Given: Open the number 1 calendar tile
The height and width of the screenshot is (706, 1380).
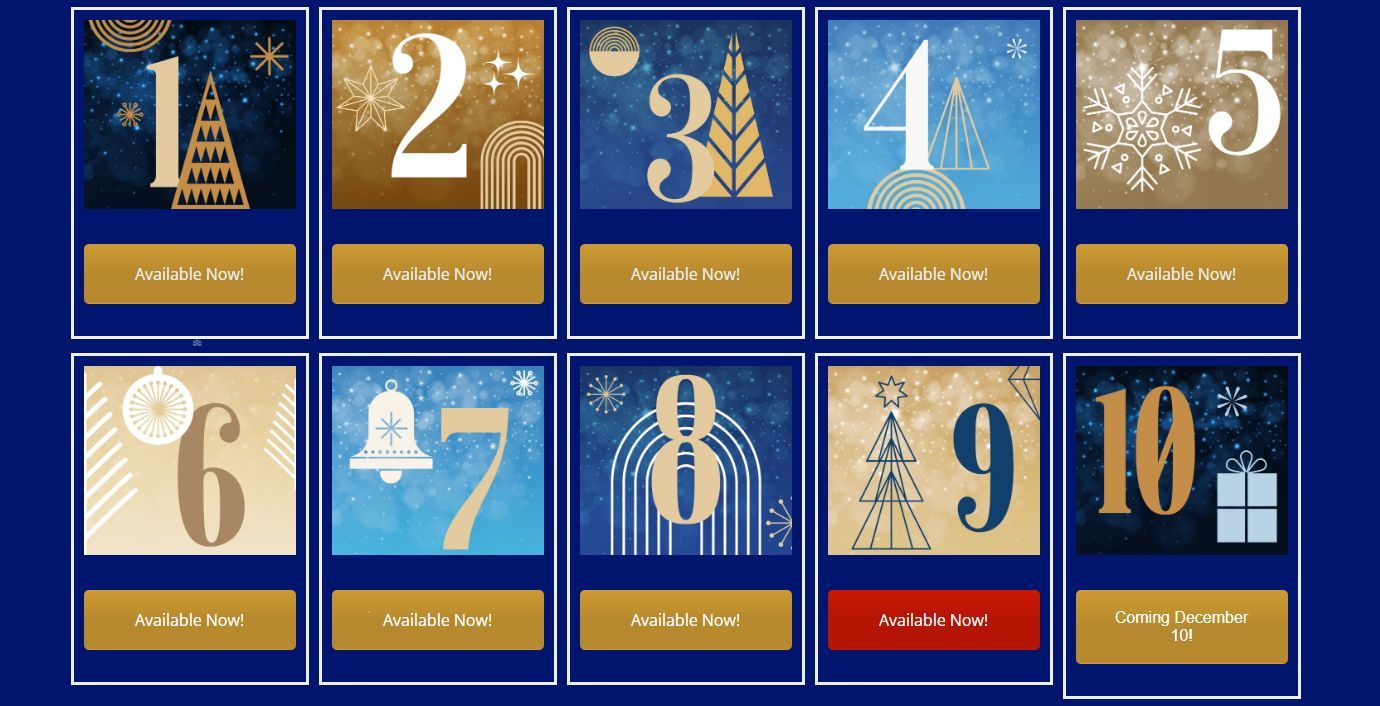Looking at the screenshot, I should point(190,115).
